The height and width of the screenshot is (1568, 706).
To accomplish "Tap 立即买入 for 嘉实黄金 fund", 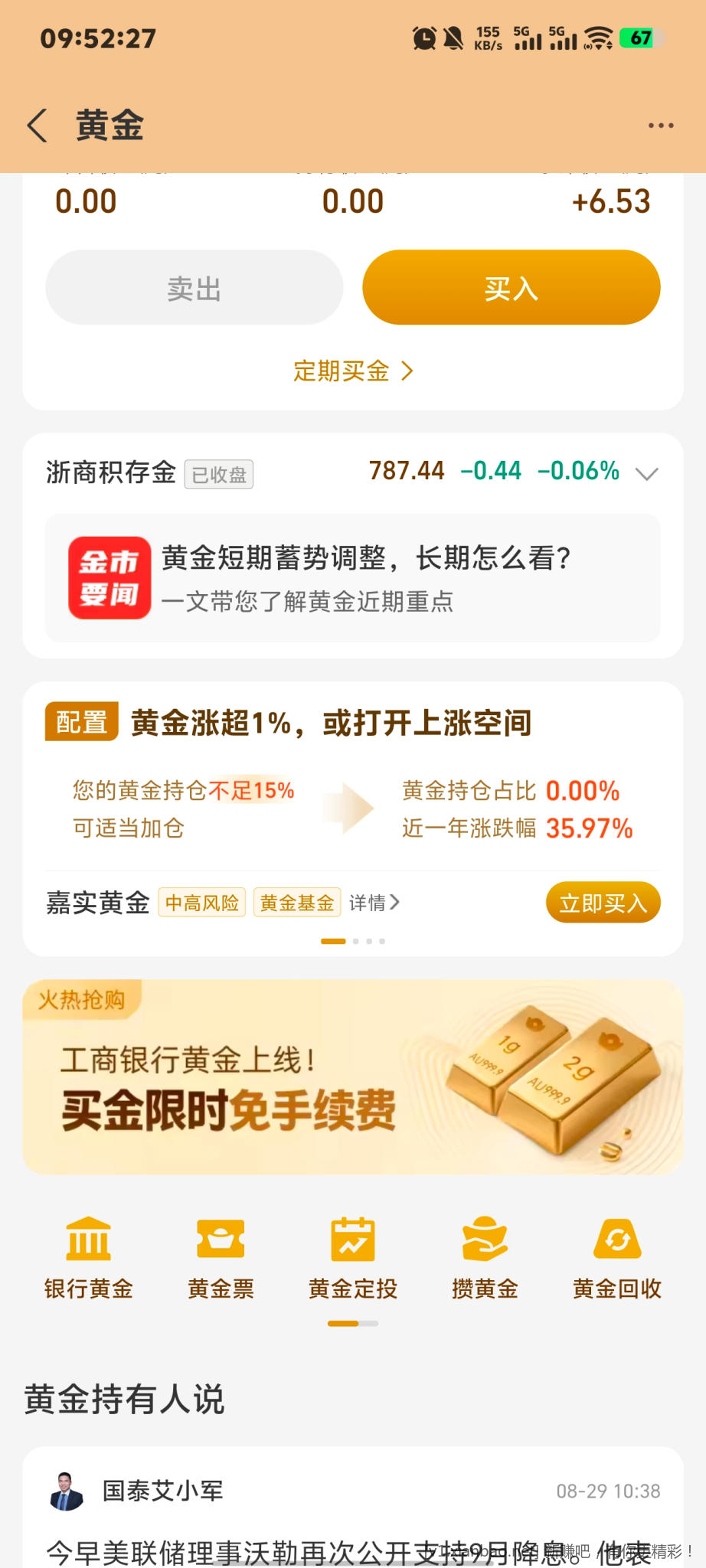I will [x=603, y=903].
